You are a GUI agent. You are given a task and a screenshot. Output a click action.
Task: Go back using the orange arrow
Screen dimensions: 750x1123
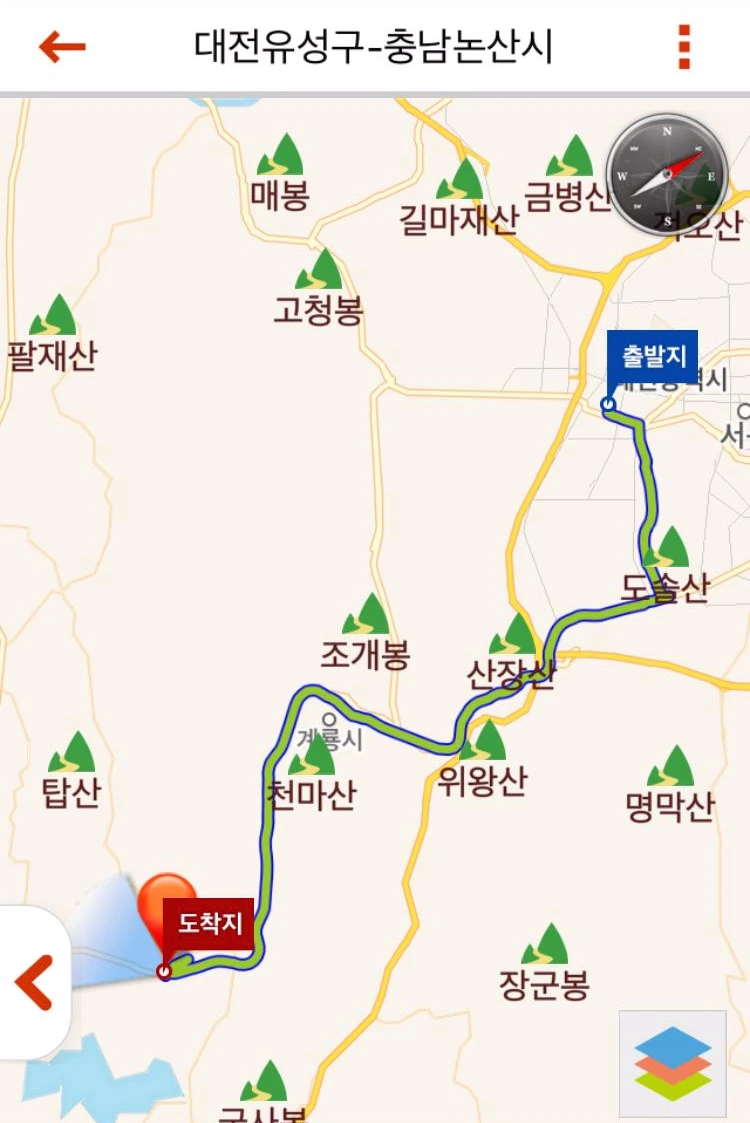62,46
